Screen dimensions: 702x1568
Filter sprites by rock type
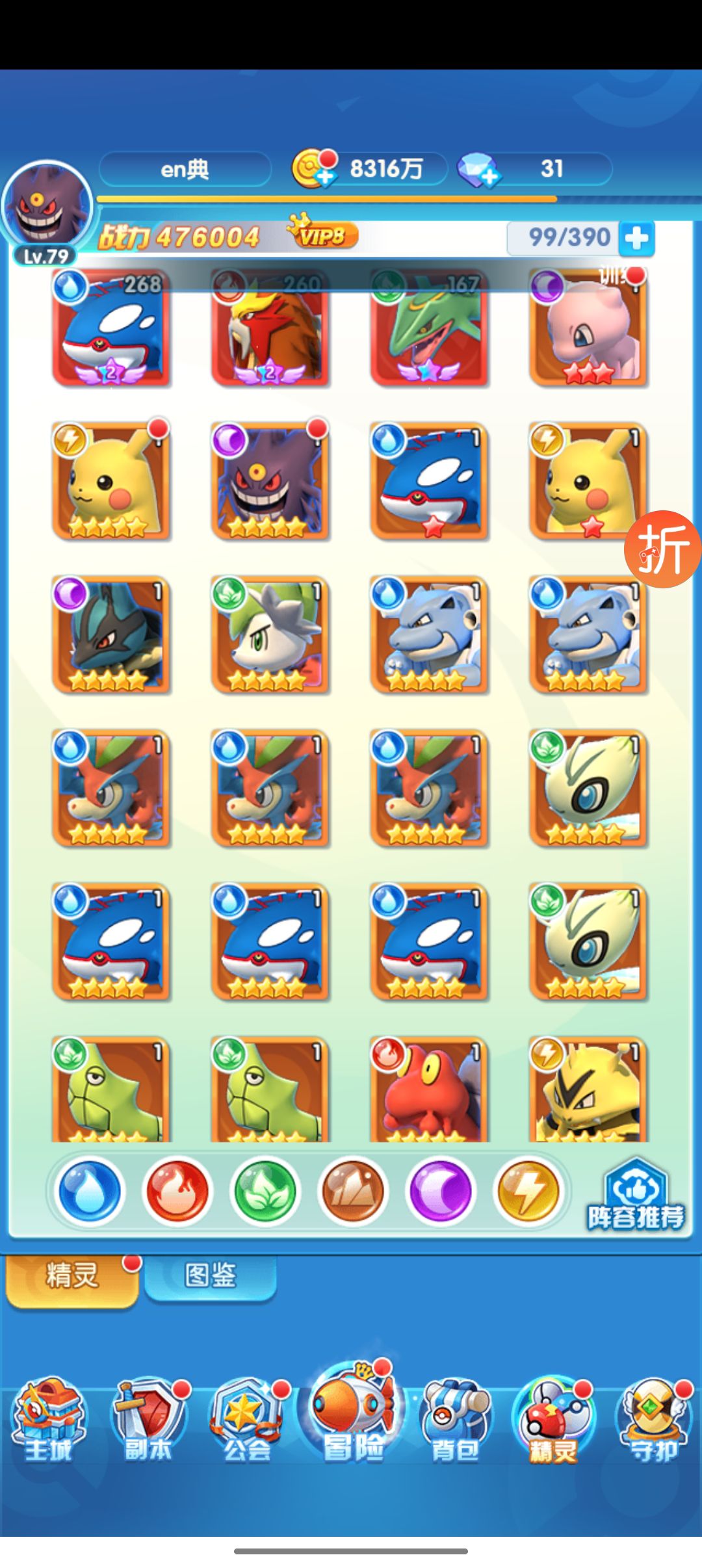(x=352, y=1192)
